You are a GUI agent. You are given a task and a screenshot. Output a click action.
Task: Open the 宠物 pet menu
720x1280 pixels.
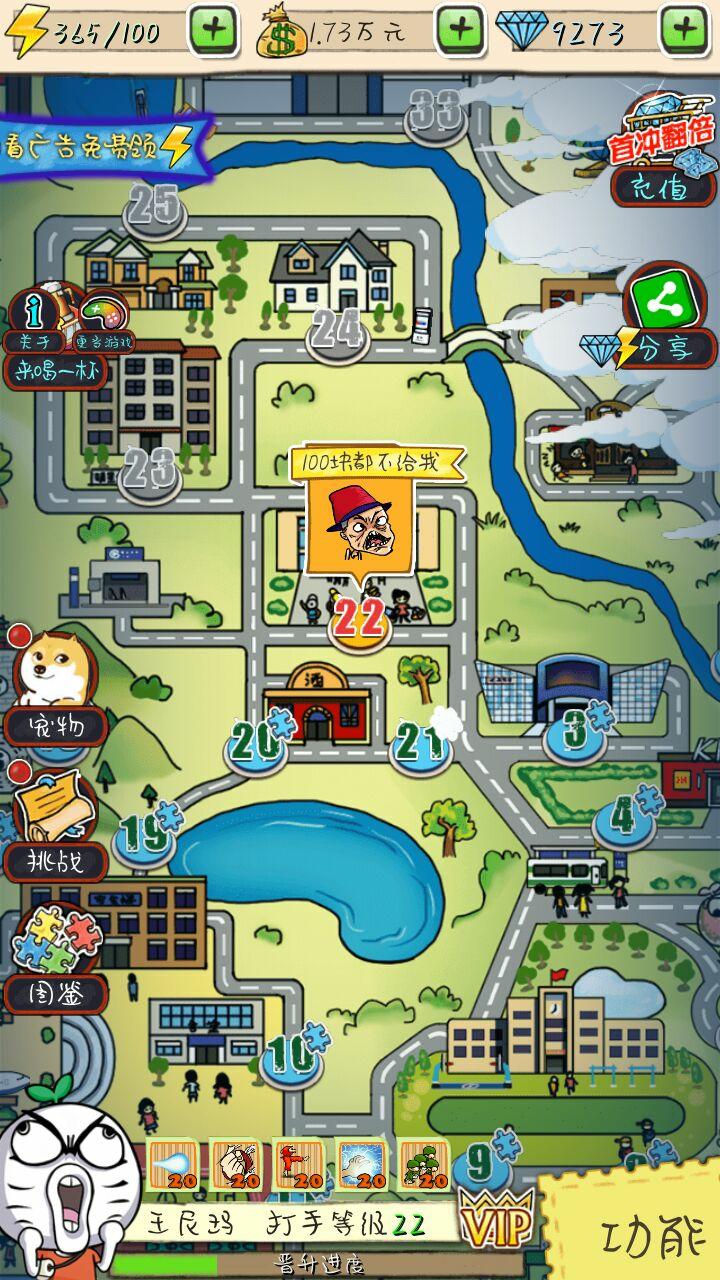click(56, 690)
